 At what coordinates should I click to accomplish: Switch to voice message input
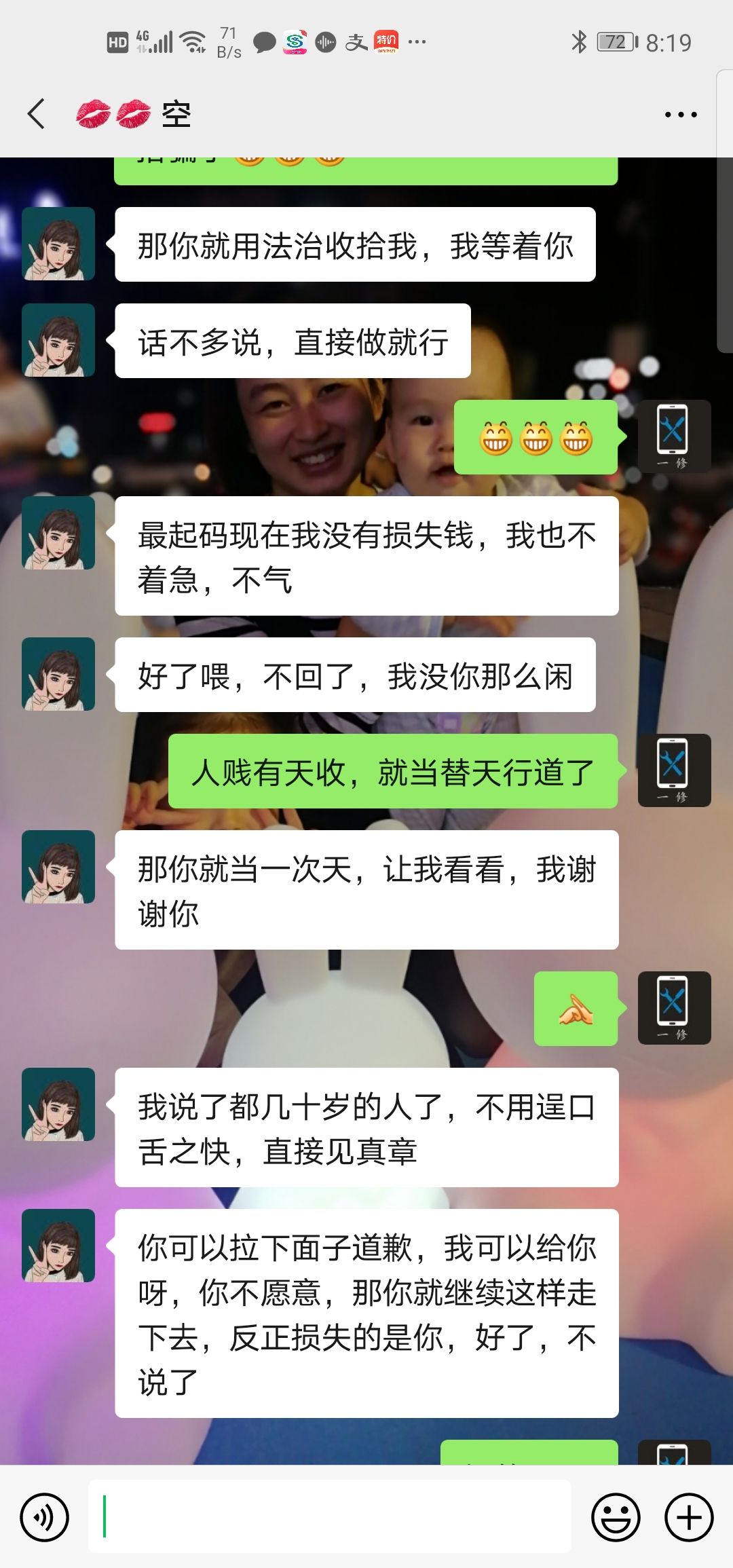[45, 1516]
